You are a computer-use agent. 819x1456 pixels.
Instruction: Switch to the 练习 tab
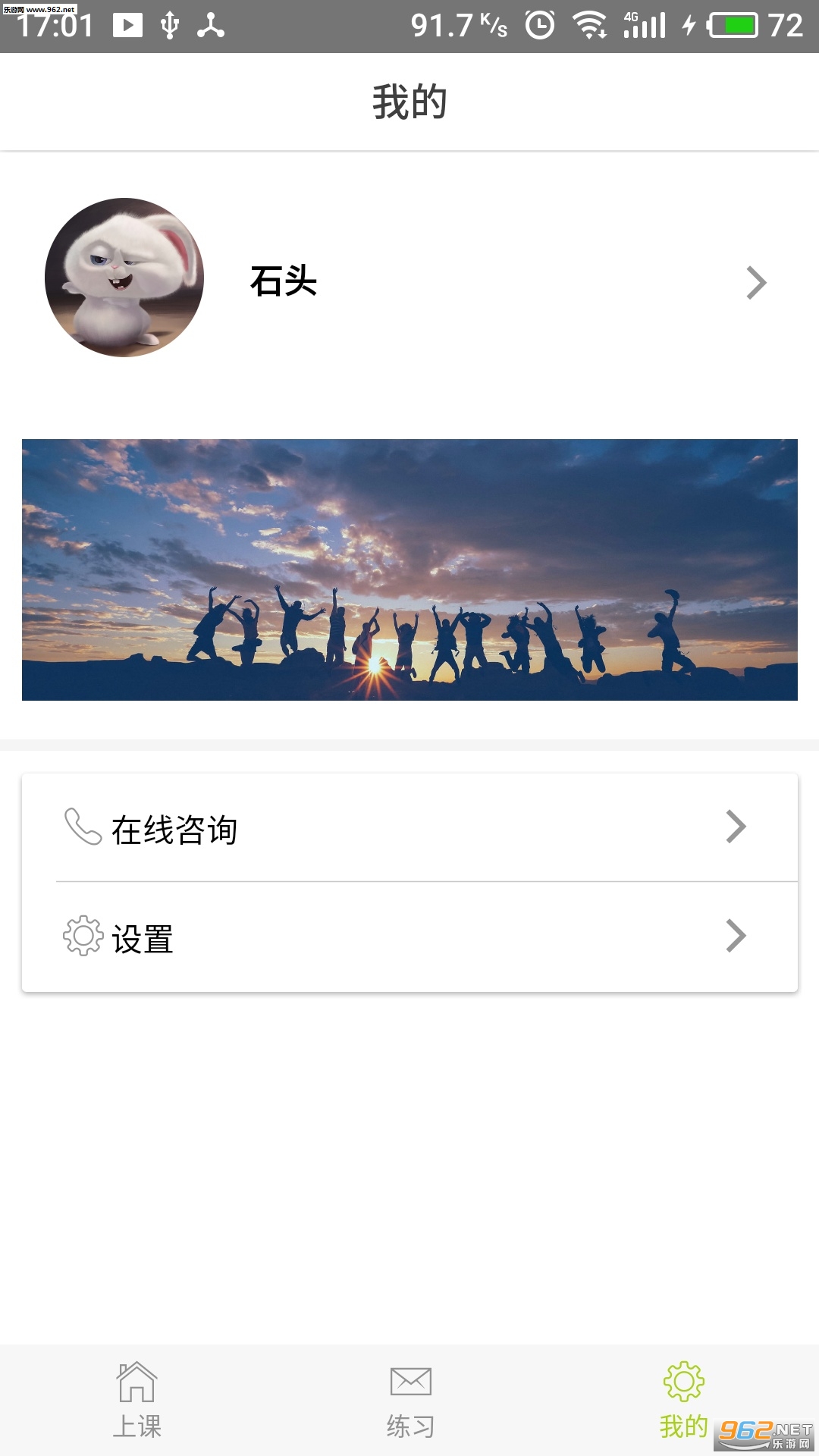click(409, 1400)
